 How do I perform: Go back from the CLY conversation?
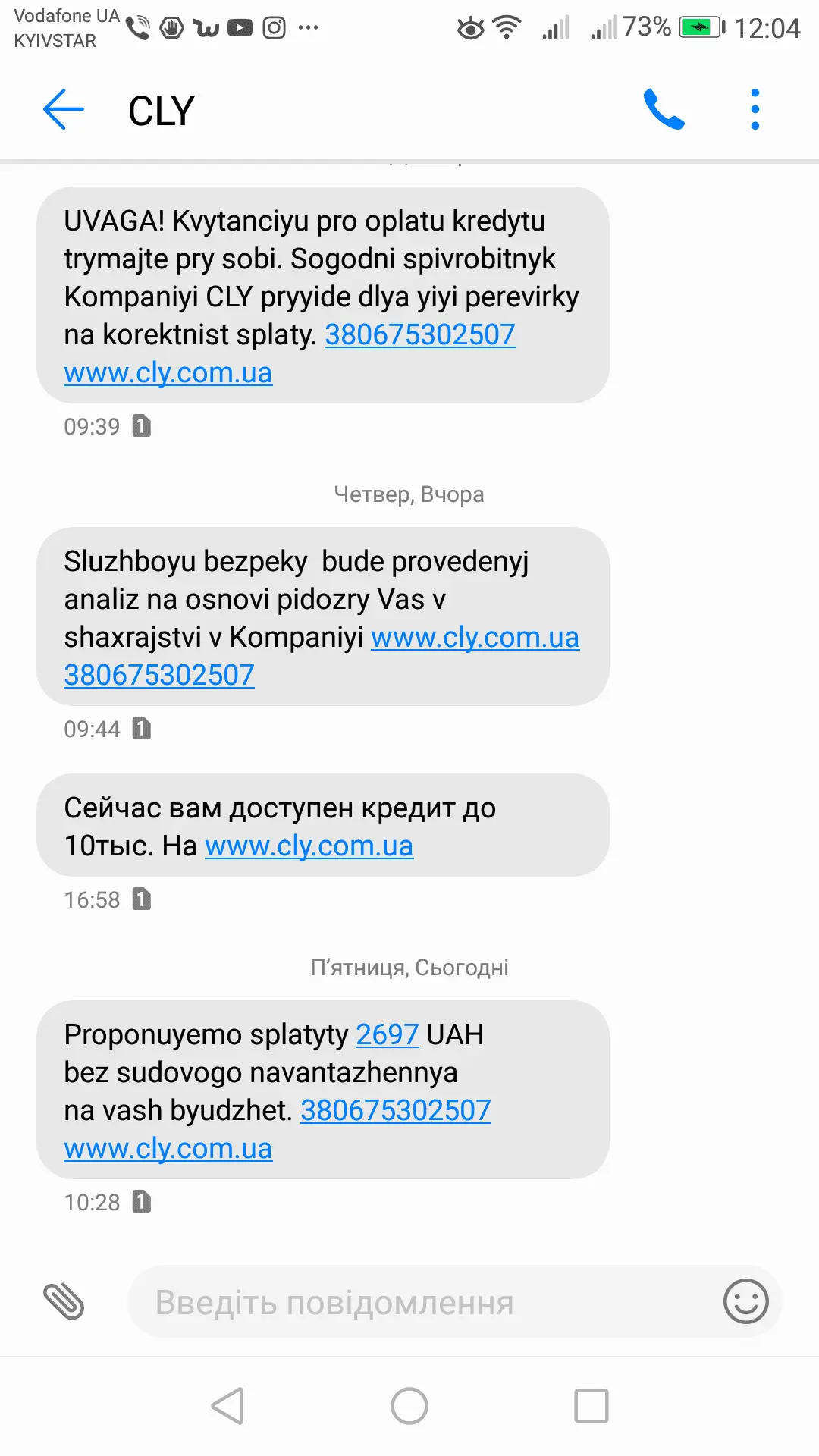click(x=64, y=110)
